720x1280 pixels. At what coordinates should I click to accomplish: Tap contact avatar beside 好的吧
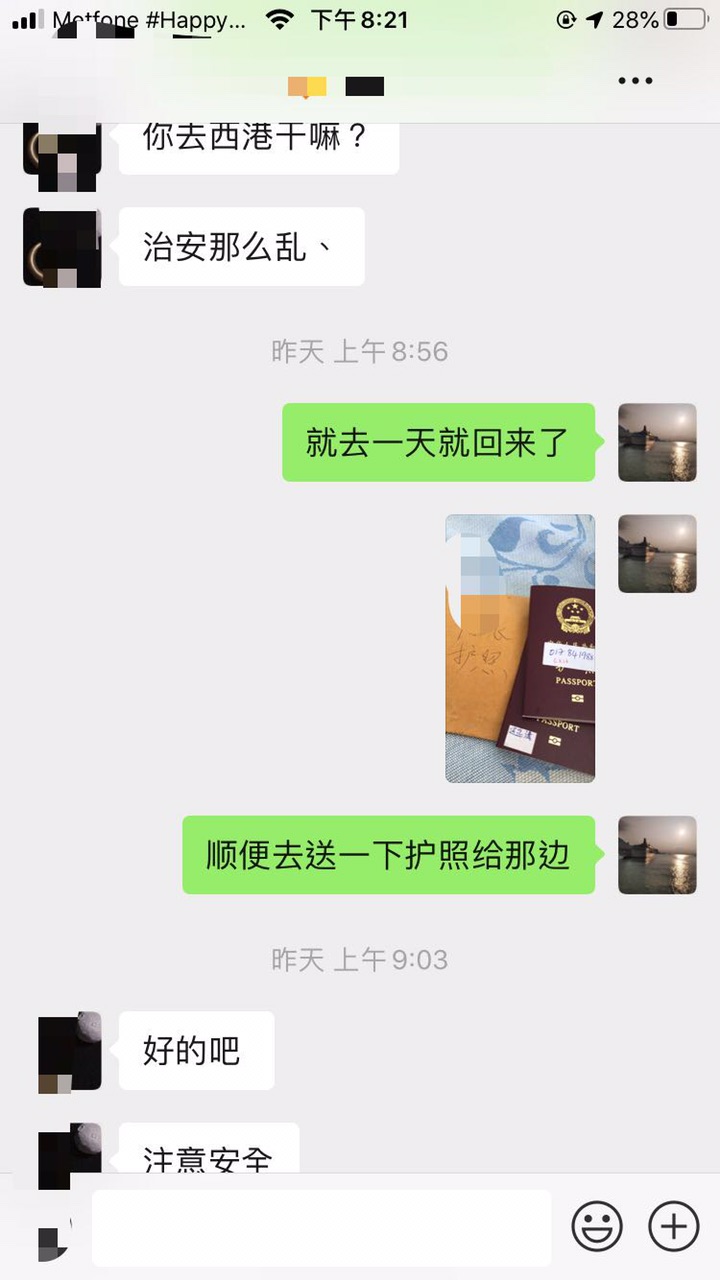(x=70, y=1051)
